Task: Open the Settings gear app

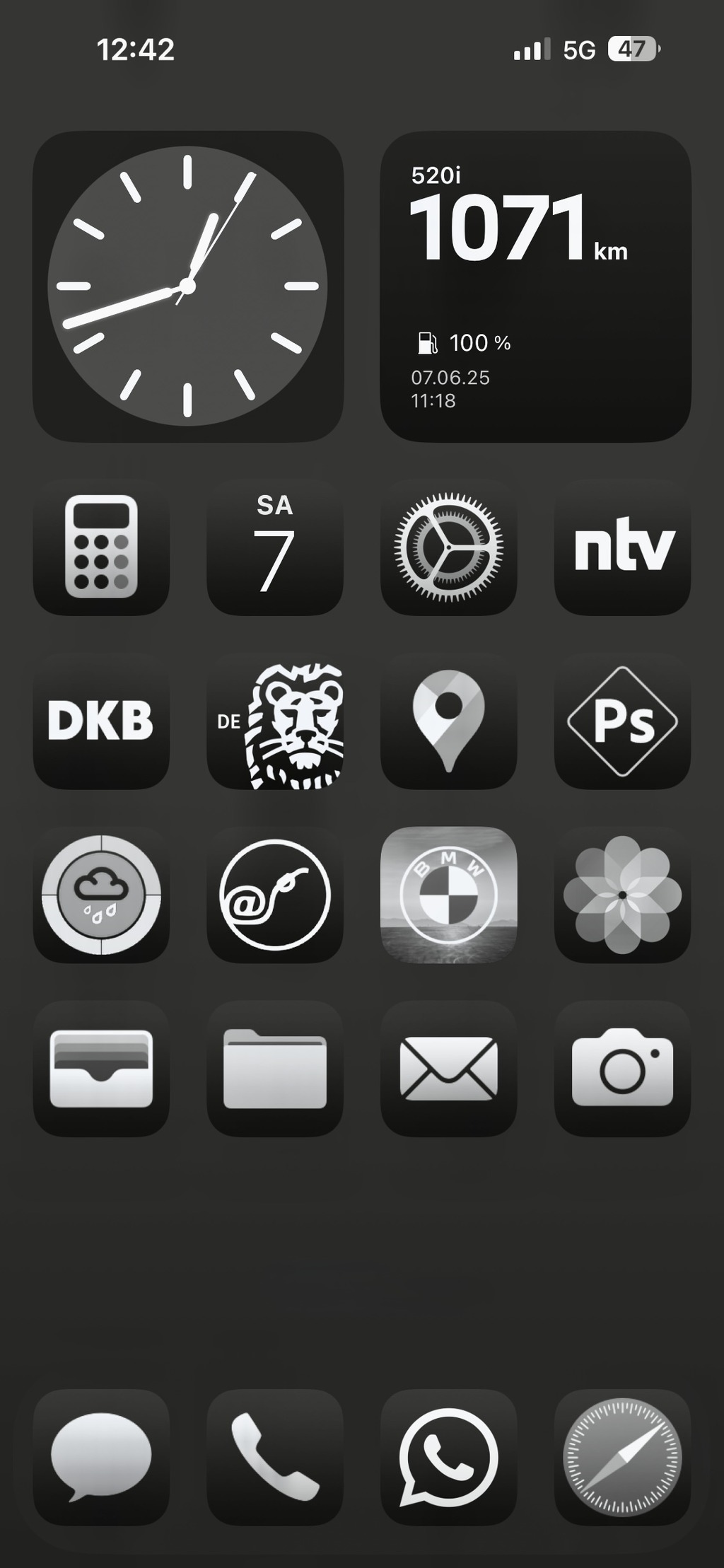Action: point(448,547)
